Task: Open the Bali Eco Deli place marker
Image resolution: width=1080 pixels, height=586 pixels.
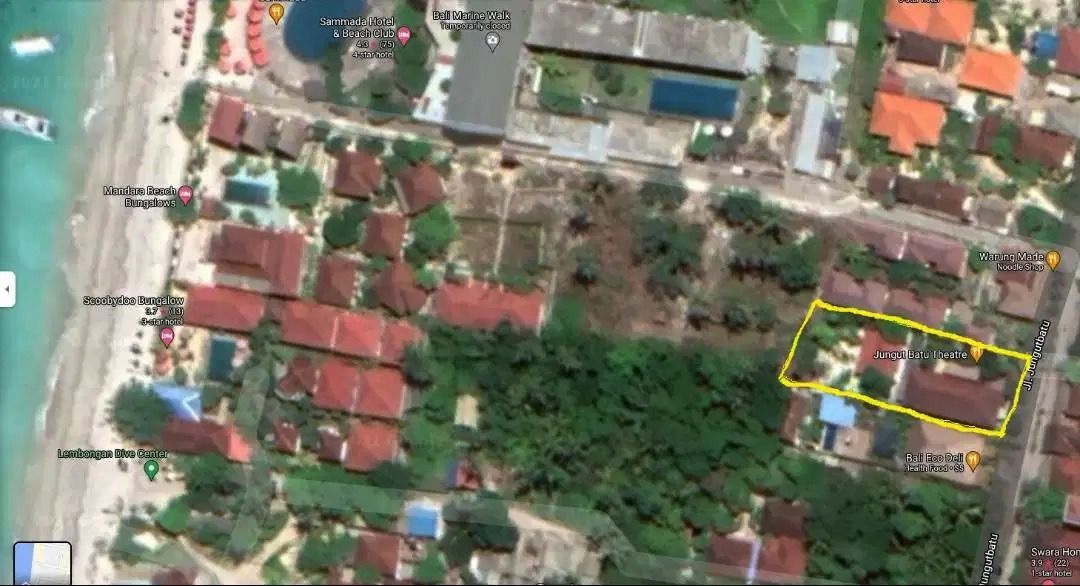Action: (973, 459)
